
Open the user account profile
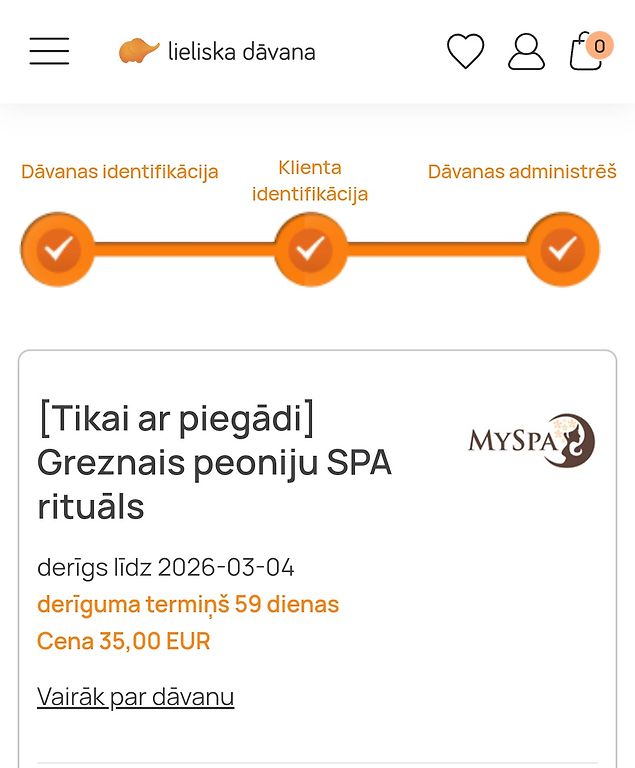(x=526, y=51)
